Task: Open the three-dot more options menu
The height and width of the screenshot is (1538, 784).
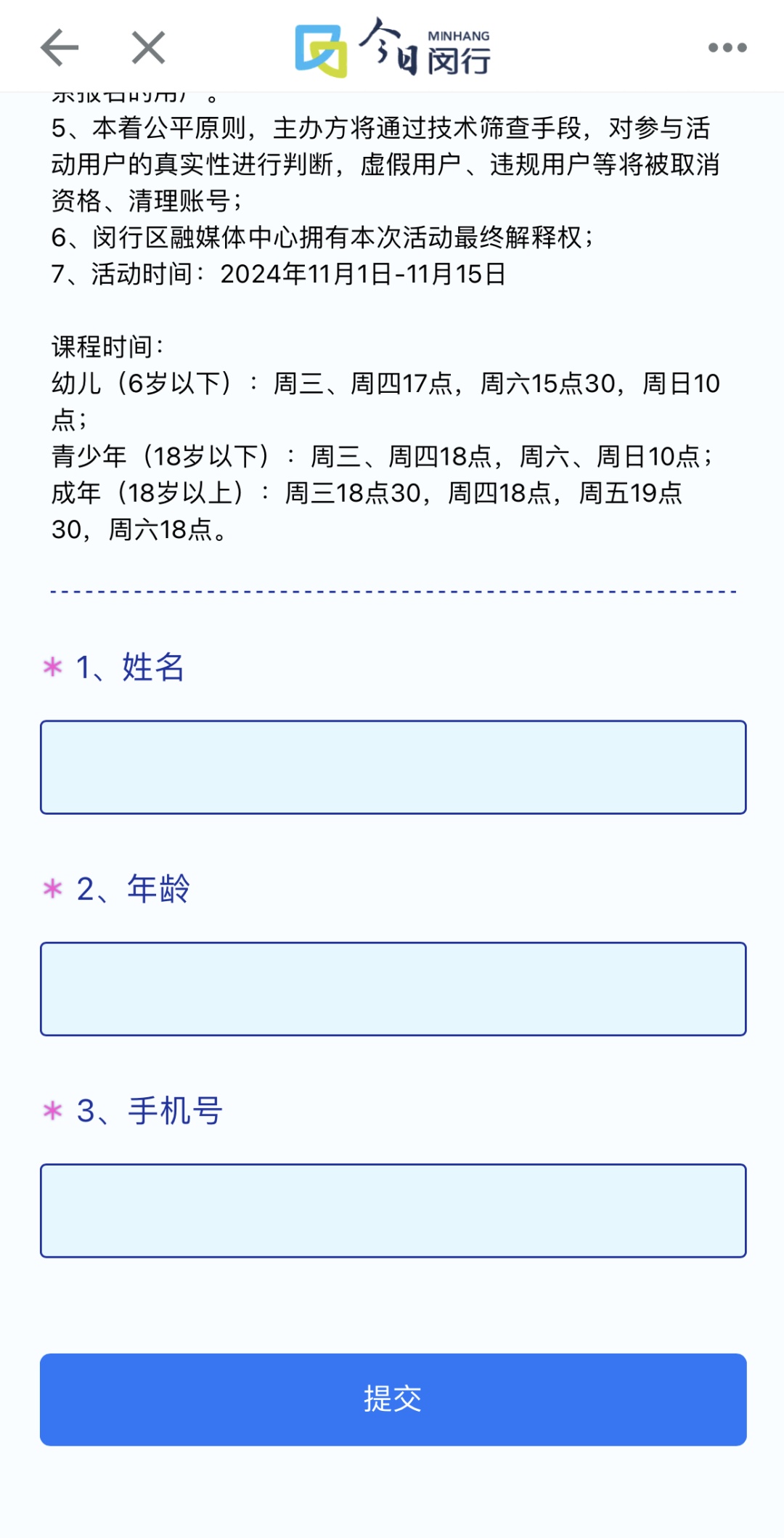Action: click(727, 48)
